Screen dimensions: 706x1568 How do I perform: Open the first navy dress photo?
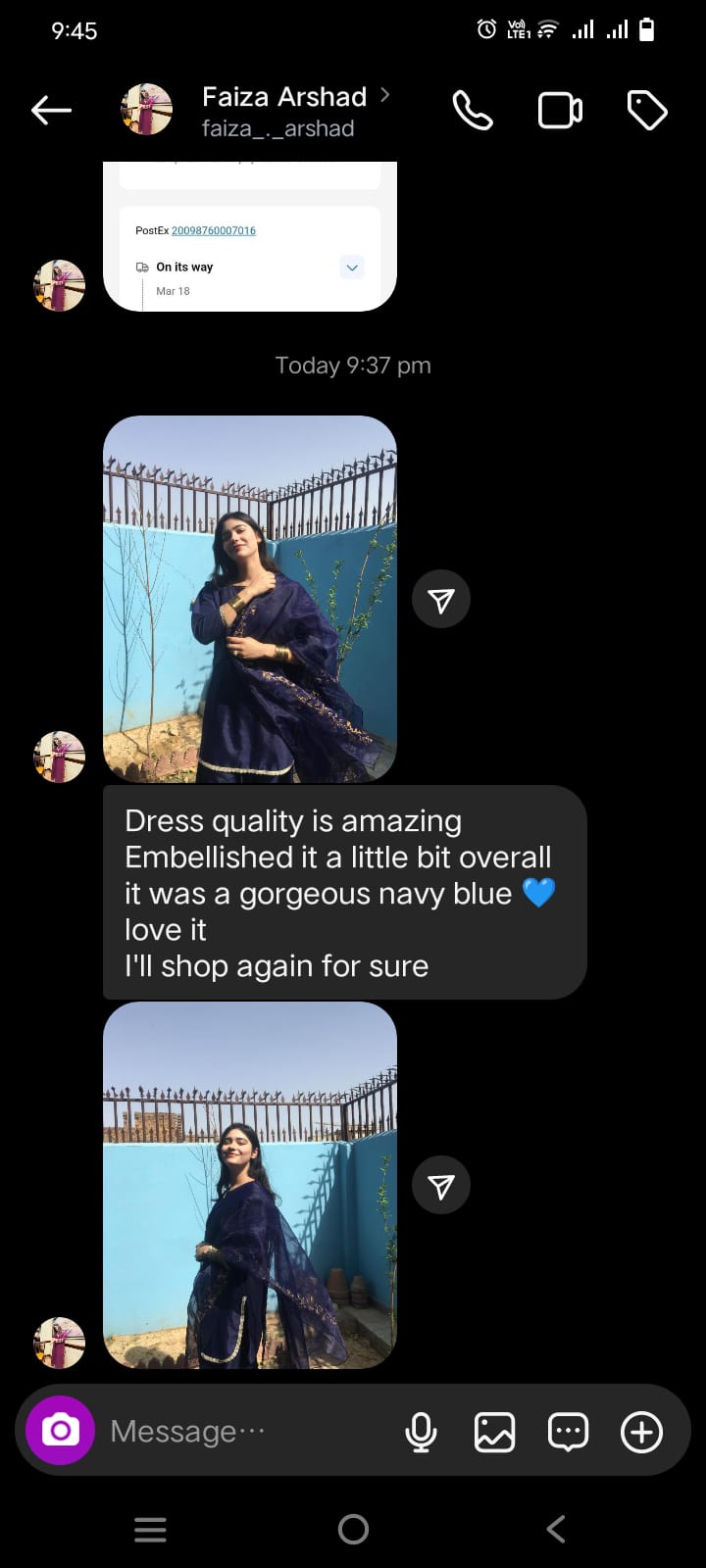click(x=250, y=599)
